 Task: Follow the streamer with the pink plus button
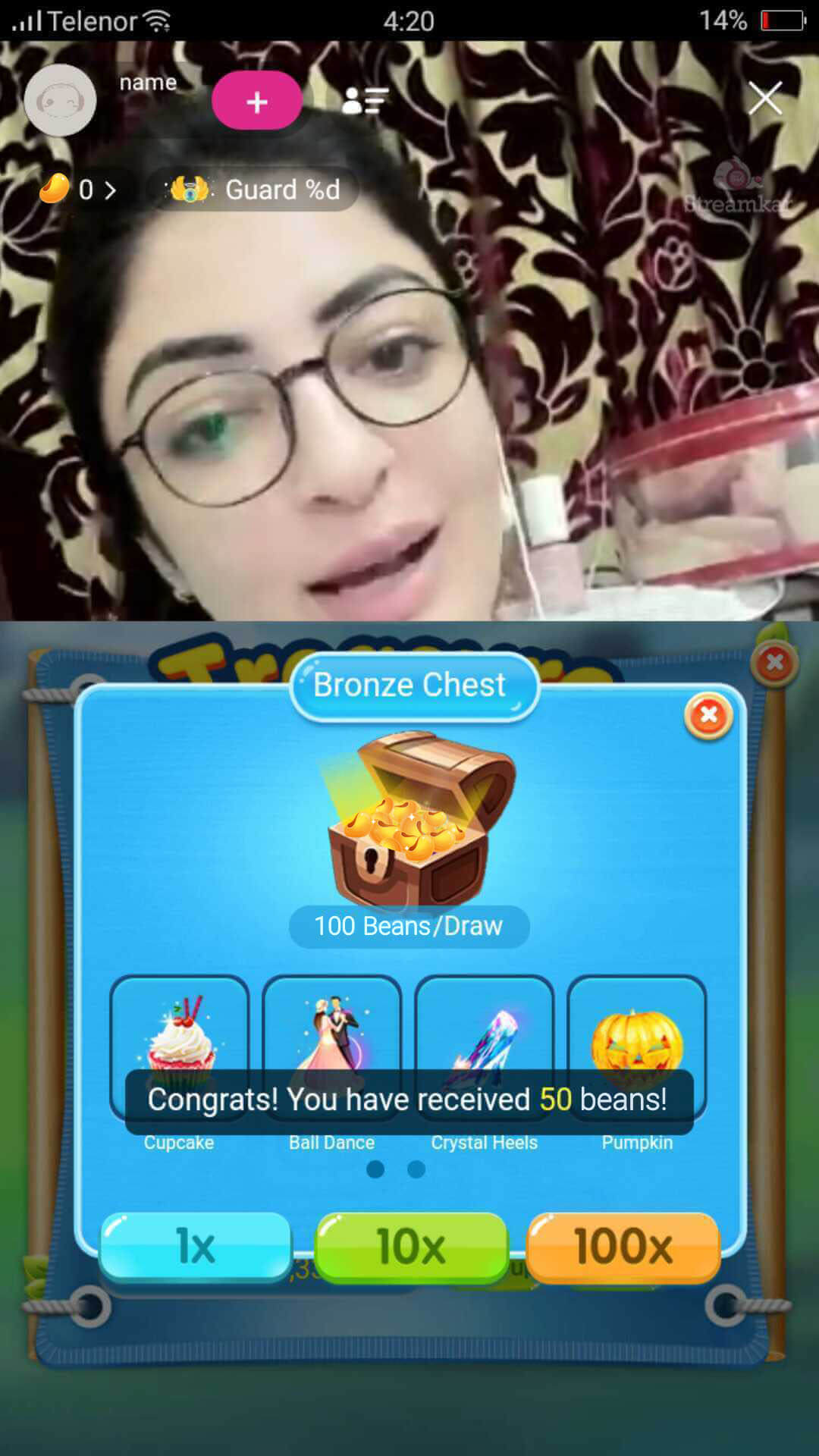pyautogui.click(x=256, y=101)
